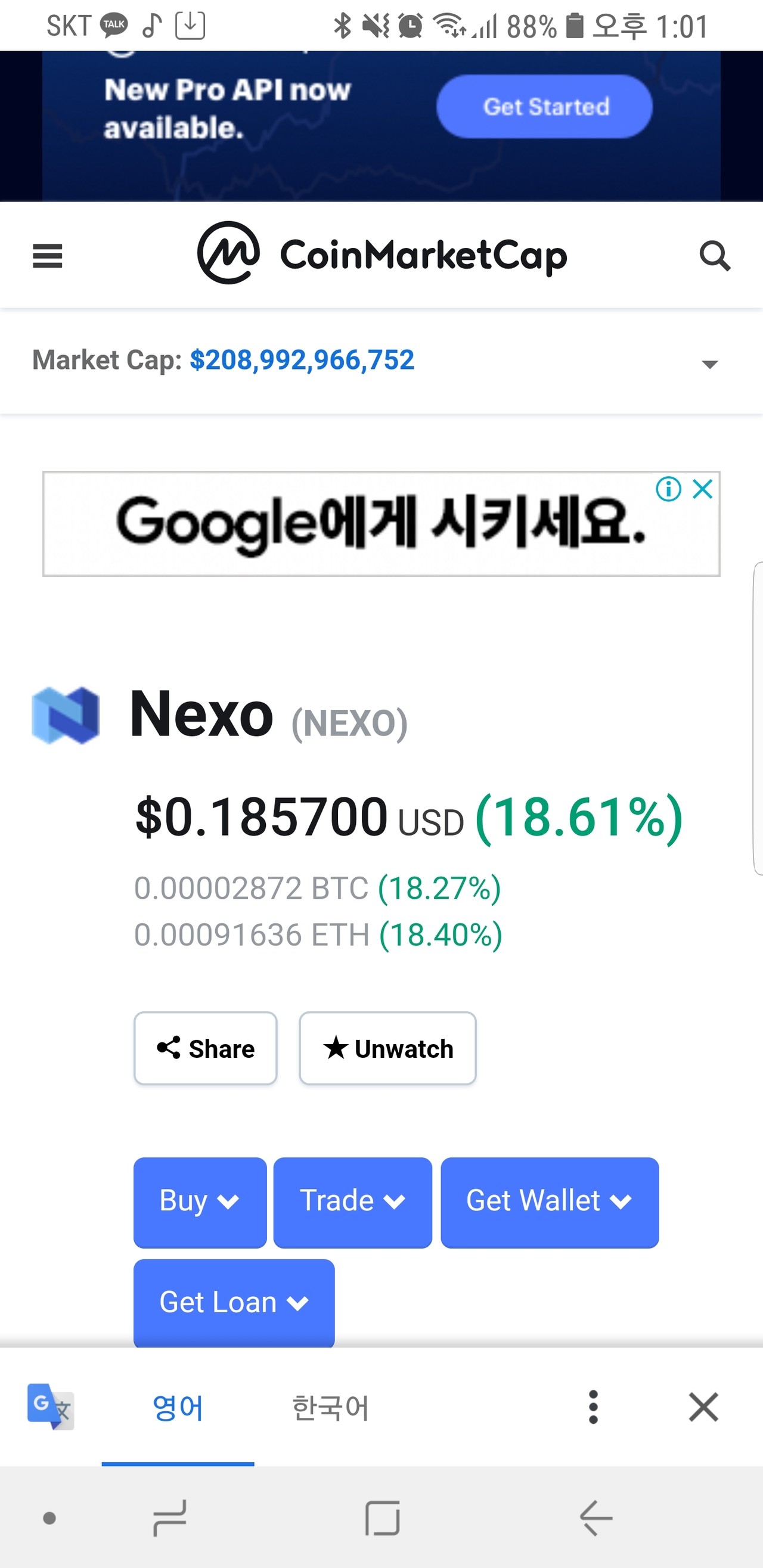Open the Buy options dropdown
Viewport: 763px width, 1568px height.
200,1201
